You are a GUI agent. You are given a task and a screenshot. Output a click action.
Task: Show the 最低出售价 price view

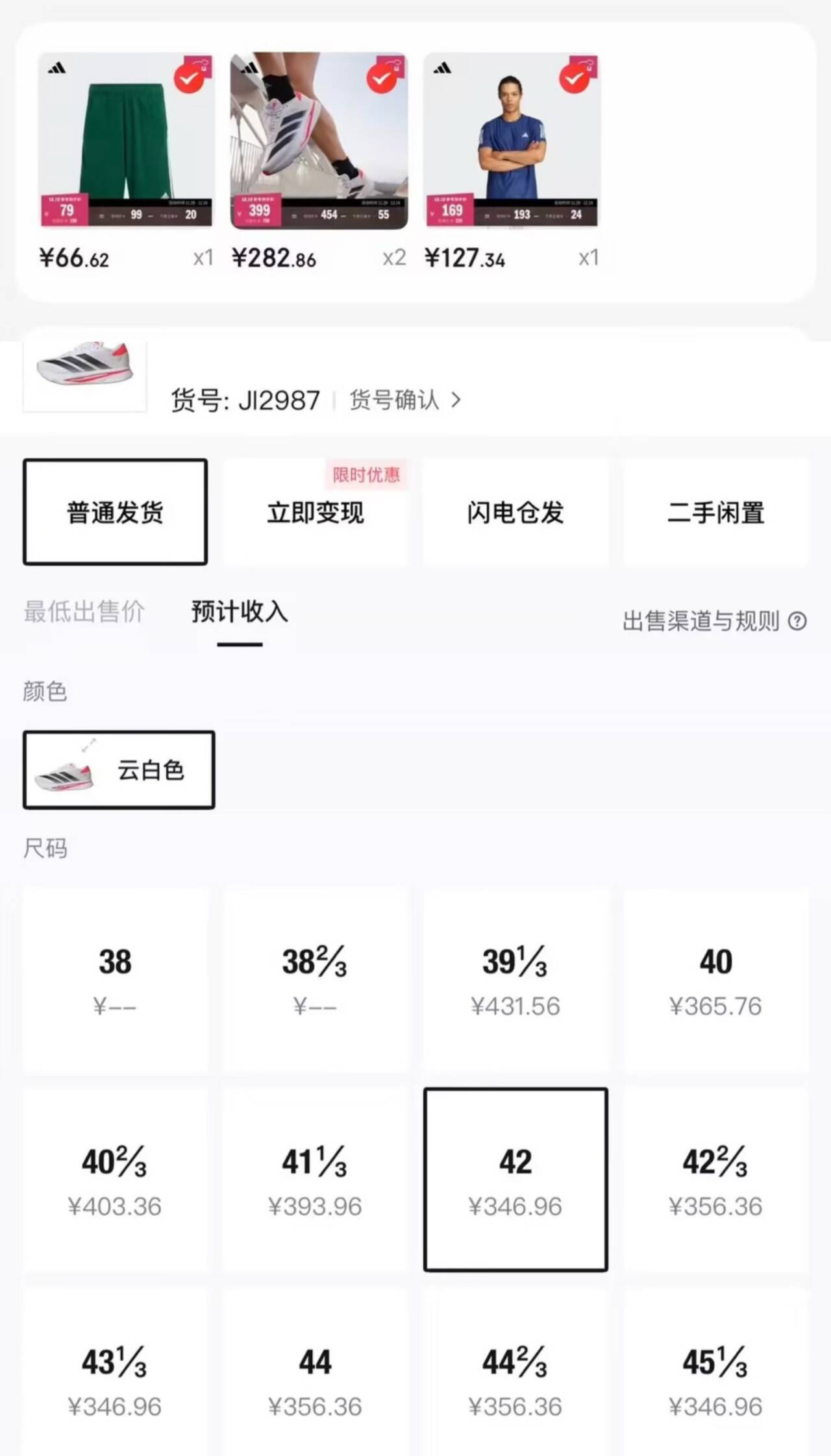click(x=84, y=611)
